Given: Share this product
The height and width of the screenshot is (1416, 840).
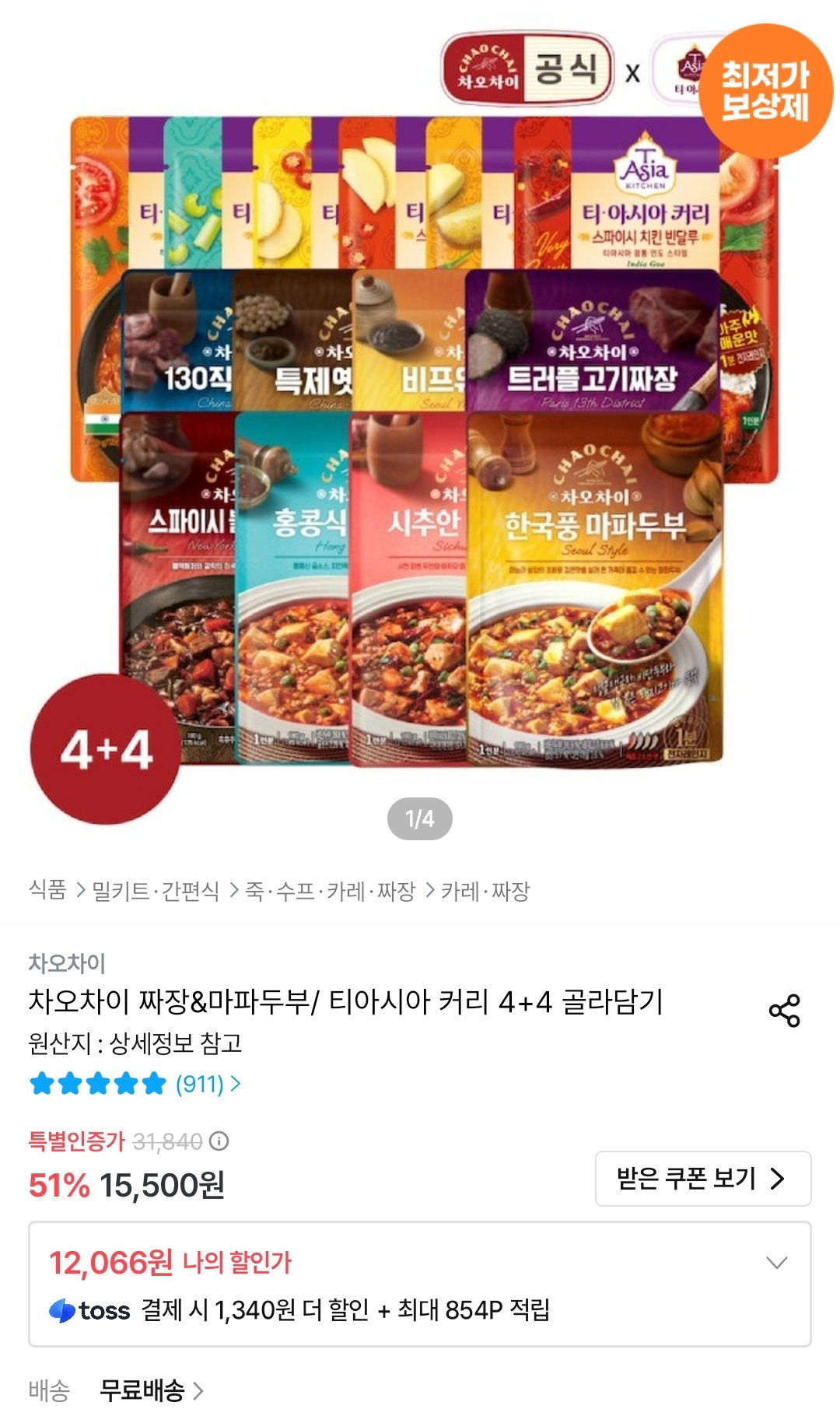Looking at the screenshot, I should (784, 1010).
